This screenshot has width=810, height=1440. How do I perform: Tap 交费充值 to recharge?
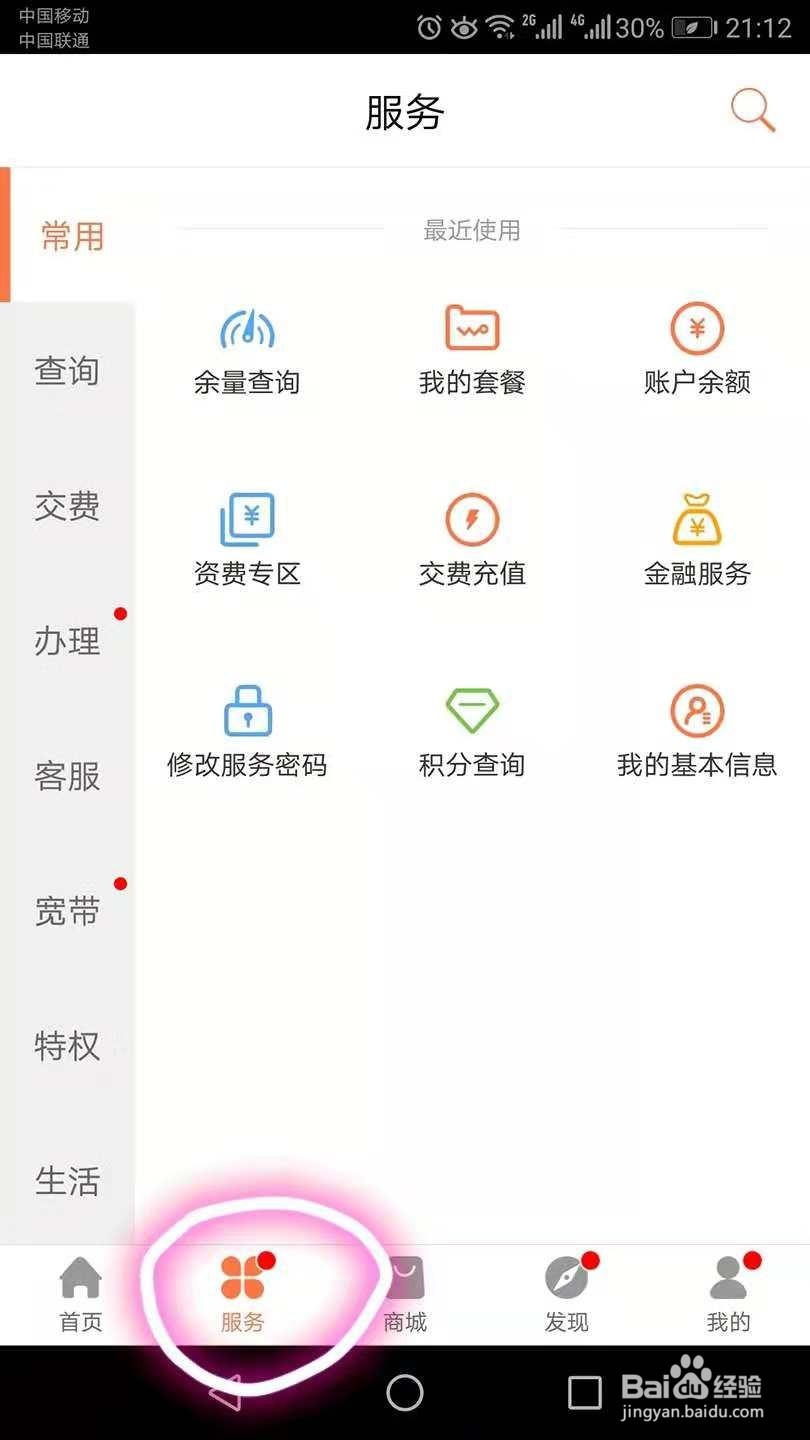tap(472, 542)
